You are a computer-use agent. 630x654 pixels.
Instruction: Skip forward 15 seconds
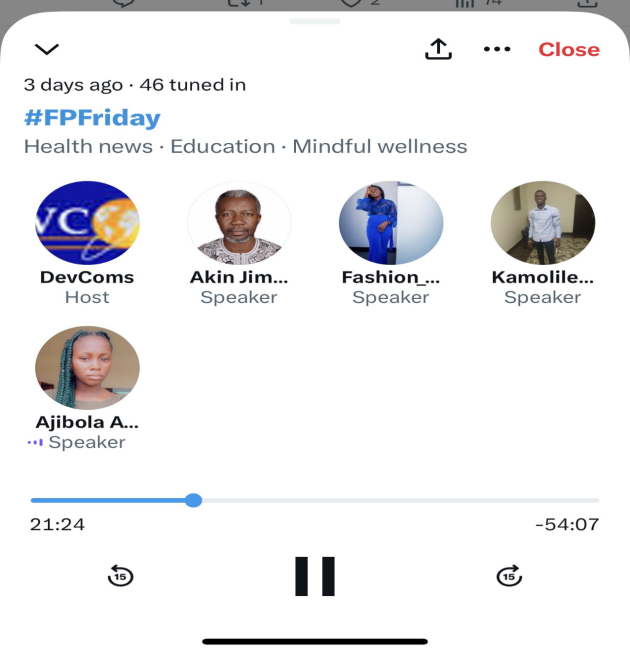click(509, 575)
